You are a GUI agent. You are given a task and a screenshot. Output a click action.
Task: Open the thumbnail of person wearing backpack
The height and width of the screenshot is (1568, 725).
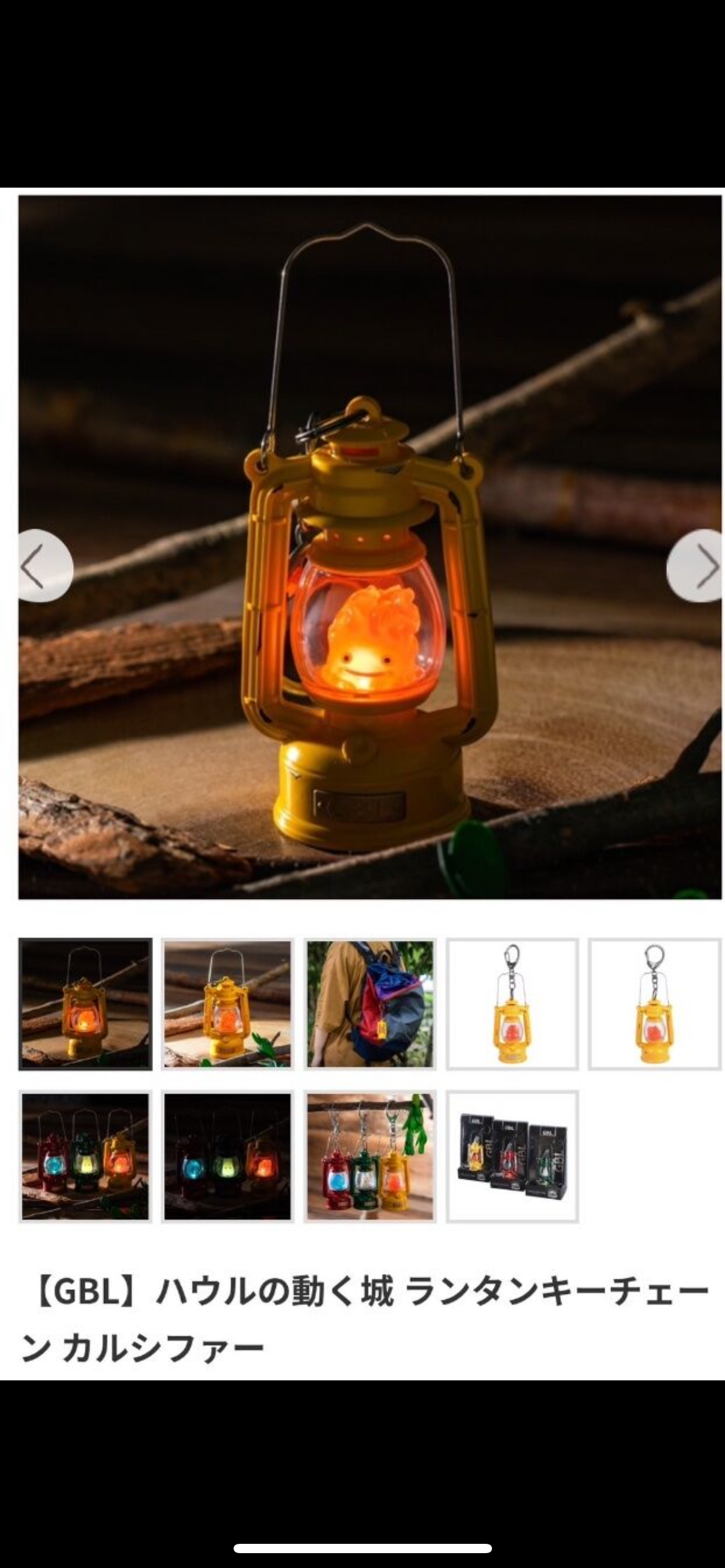point(370,1004)
